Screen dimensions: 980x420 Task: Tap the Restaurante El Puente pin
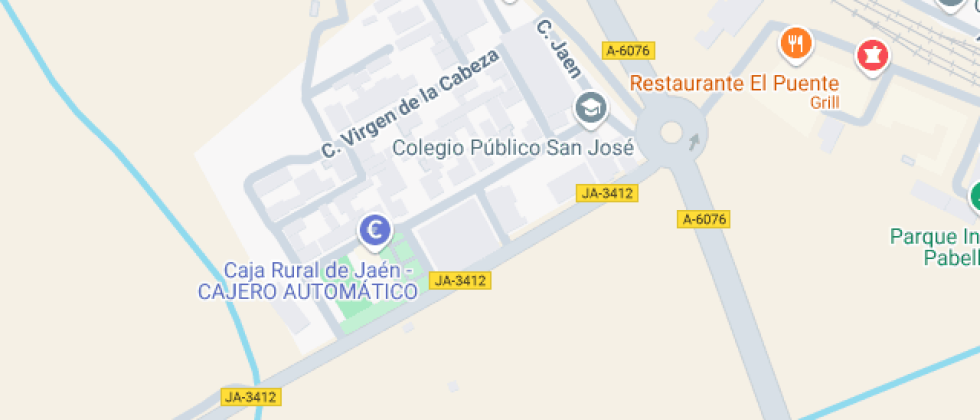click(795, 43)
